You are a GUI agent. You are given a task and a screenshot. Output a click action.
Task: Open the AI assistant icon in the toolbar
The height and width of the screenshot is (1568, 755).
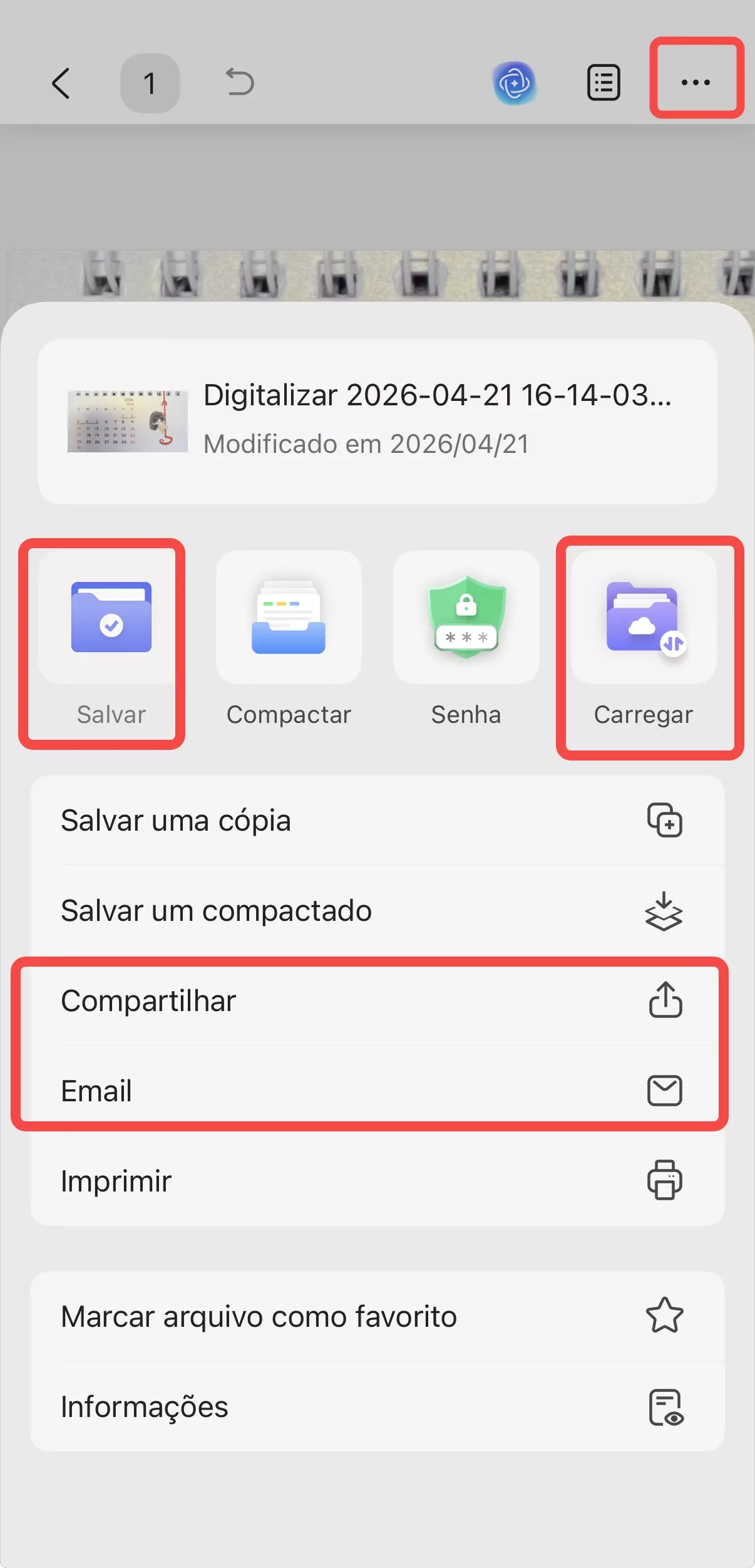pos(515,82)
